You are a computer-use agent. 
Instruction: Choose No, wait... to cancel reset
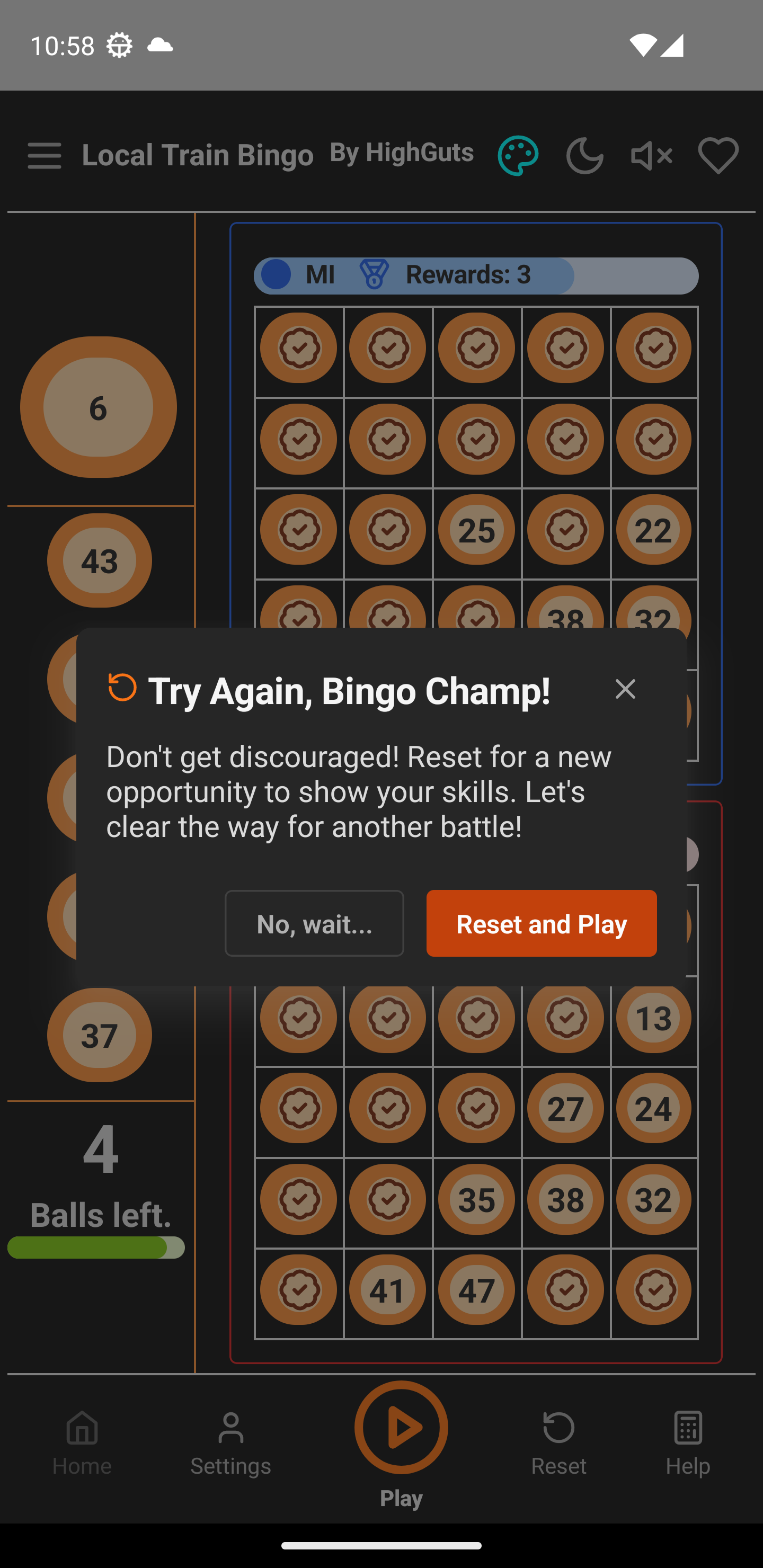(314, 923)
